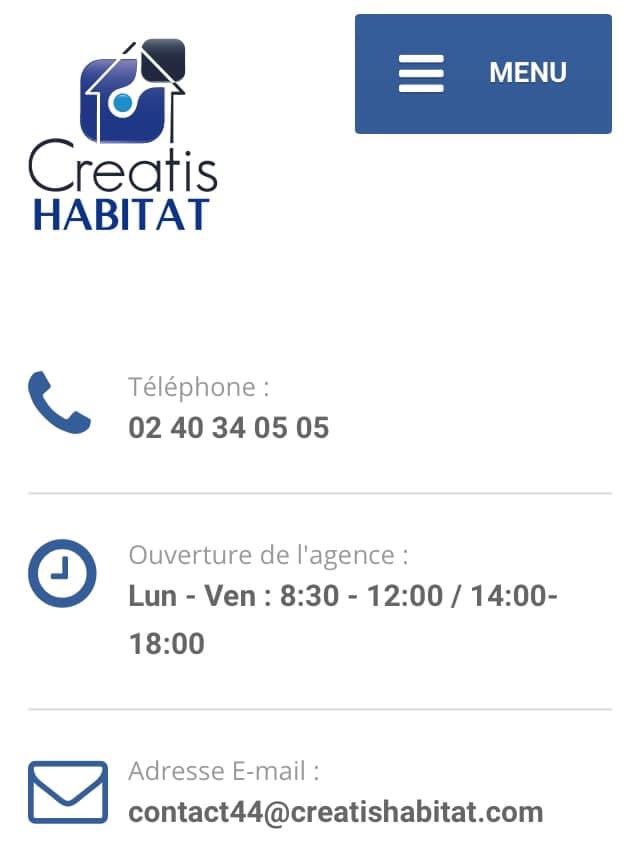Tap the Creatis Habitat logo to go home

coord(123,134)
